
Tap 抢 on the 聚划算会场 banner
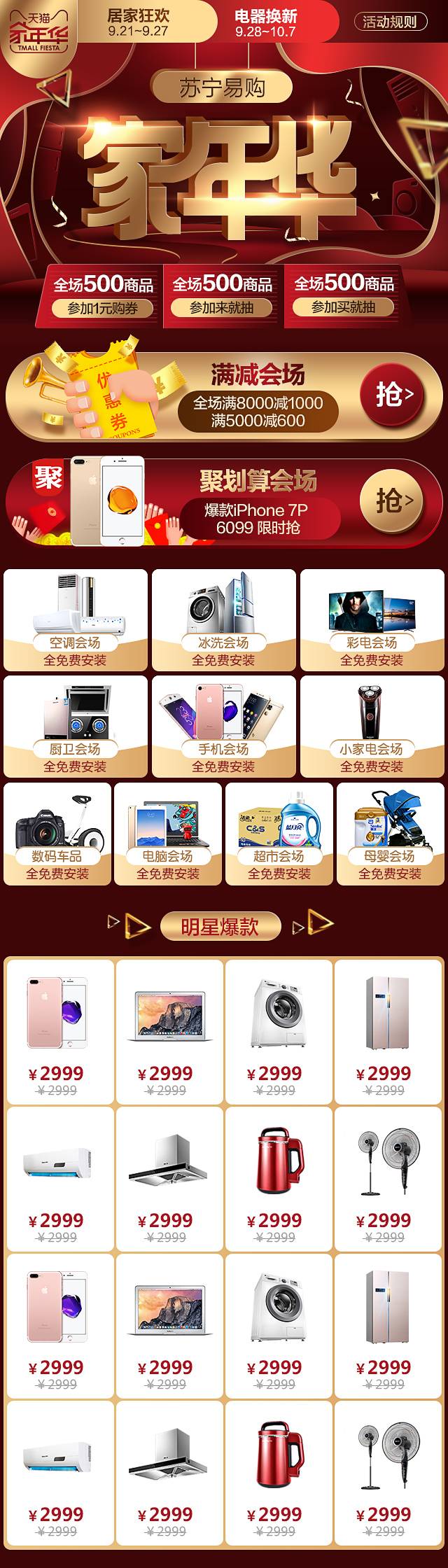pyautogui.click(x=393, y=501)
